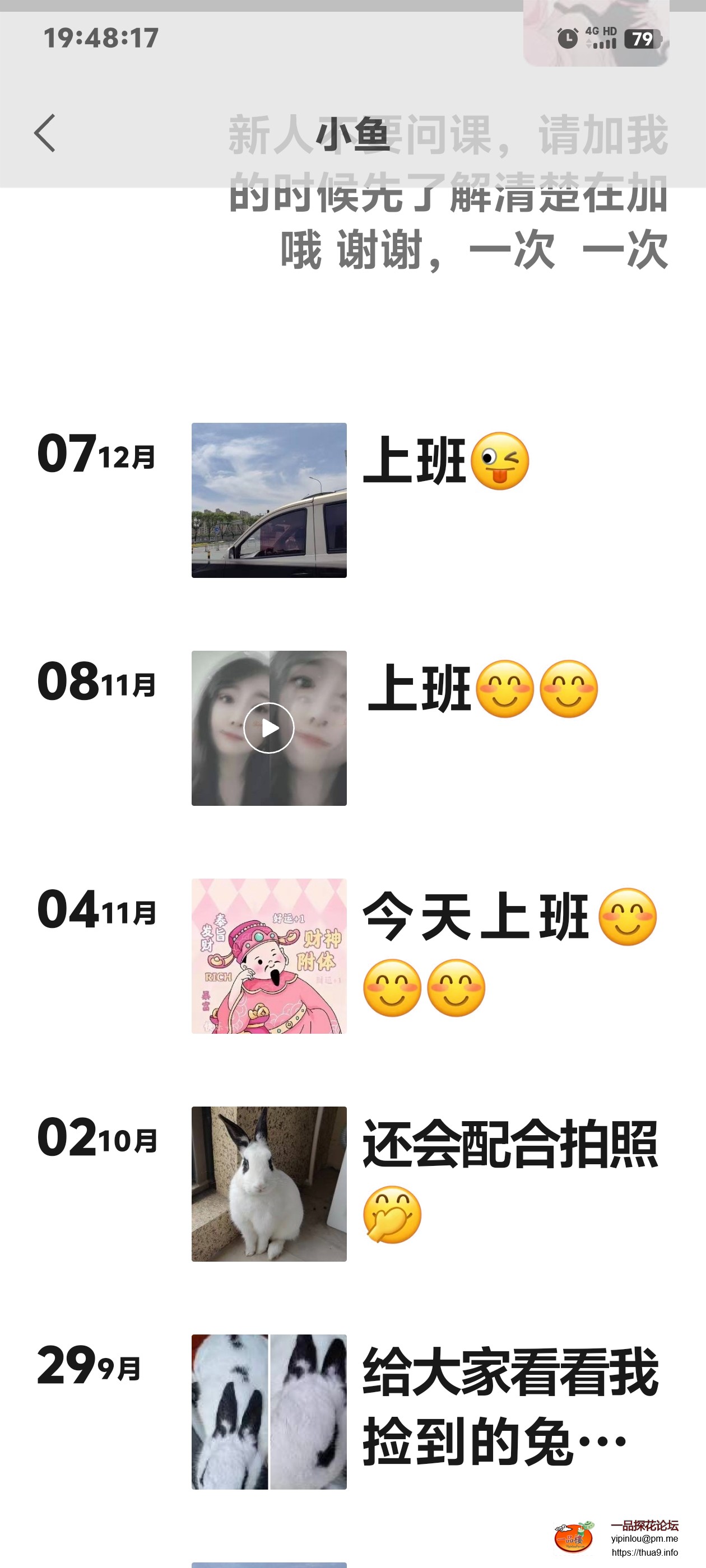Click the alarm clock icon in the status bar
Image resolution: width=706 pixels, height=1568 pixels.
tap(566, 38)
